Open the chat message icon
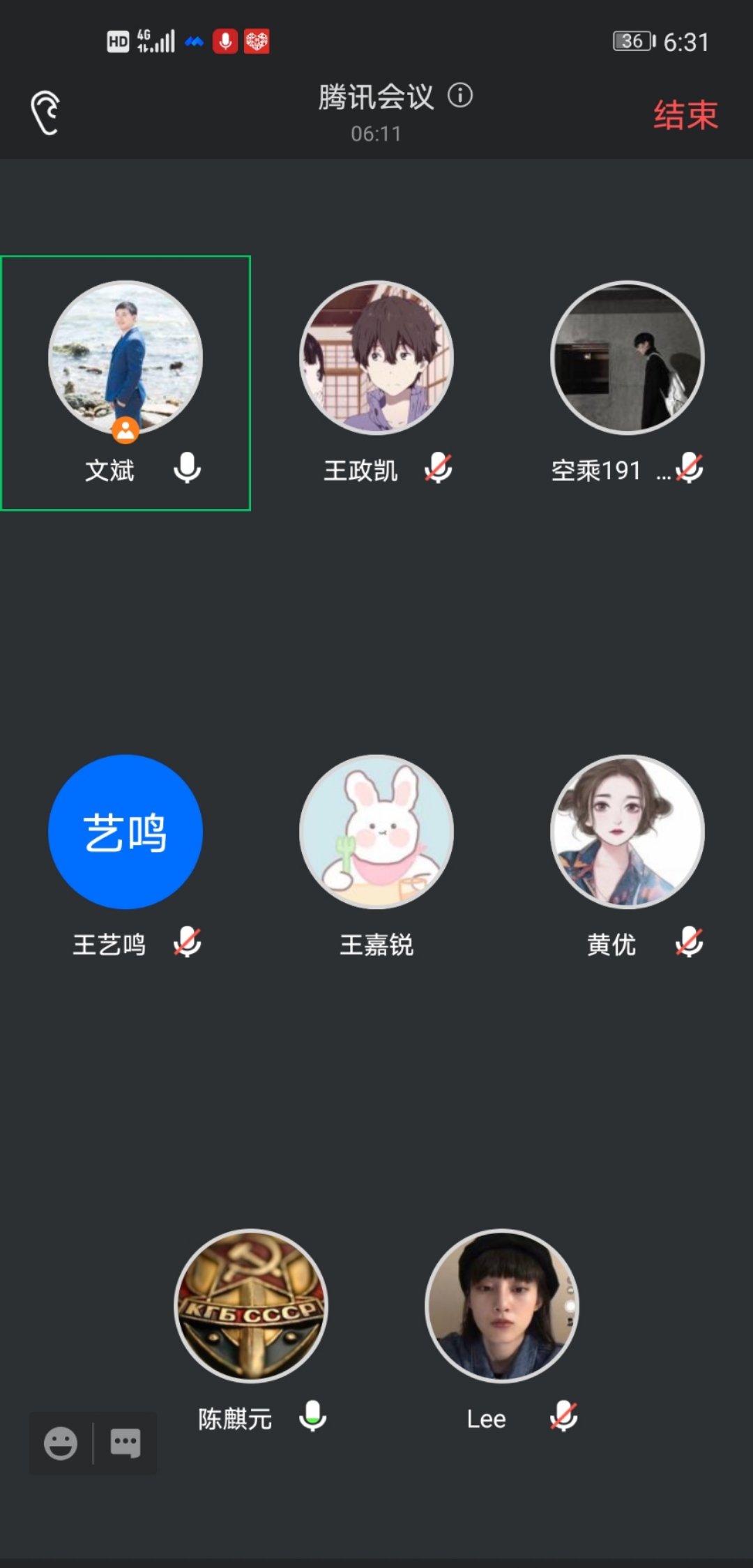 124,1441
